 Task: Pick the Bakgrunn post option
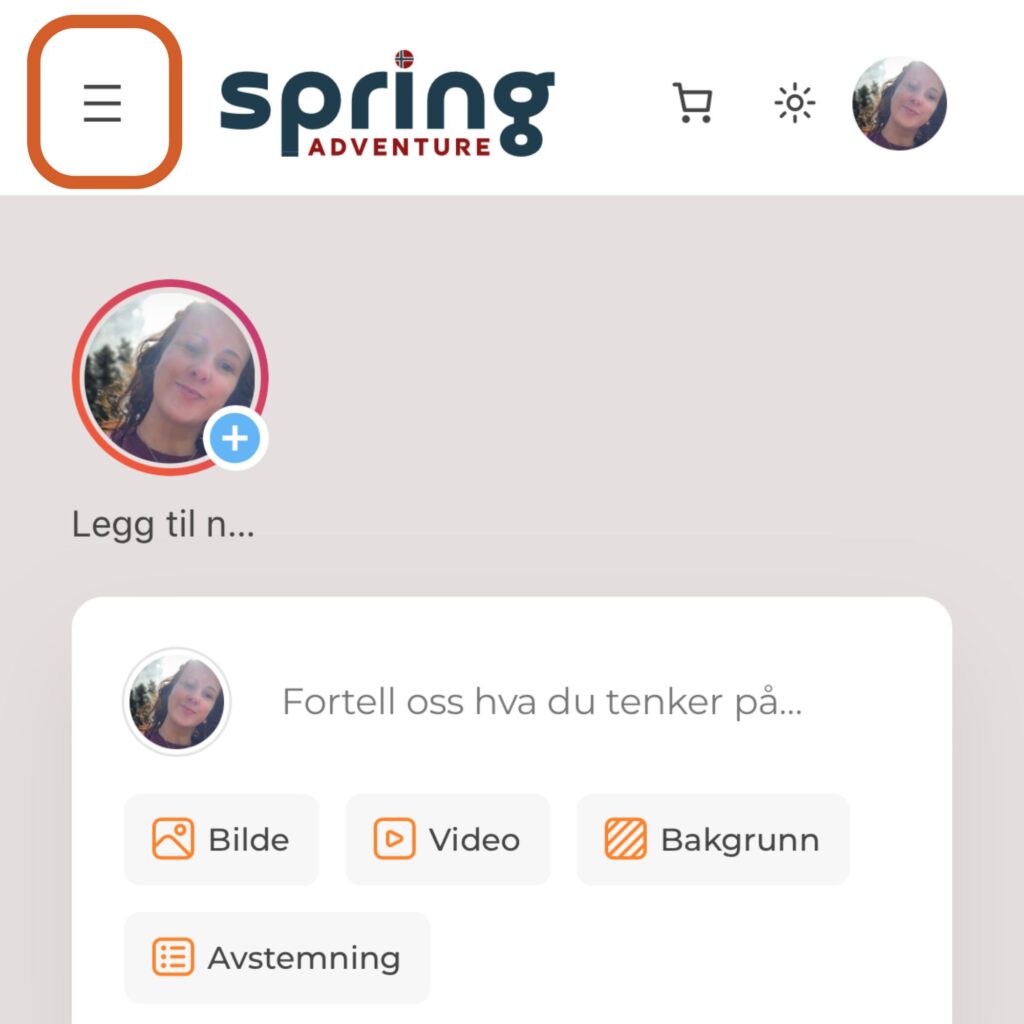point(712,840)
